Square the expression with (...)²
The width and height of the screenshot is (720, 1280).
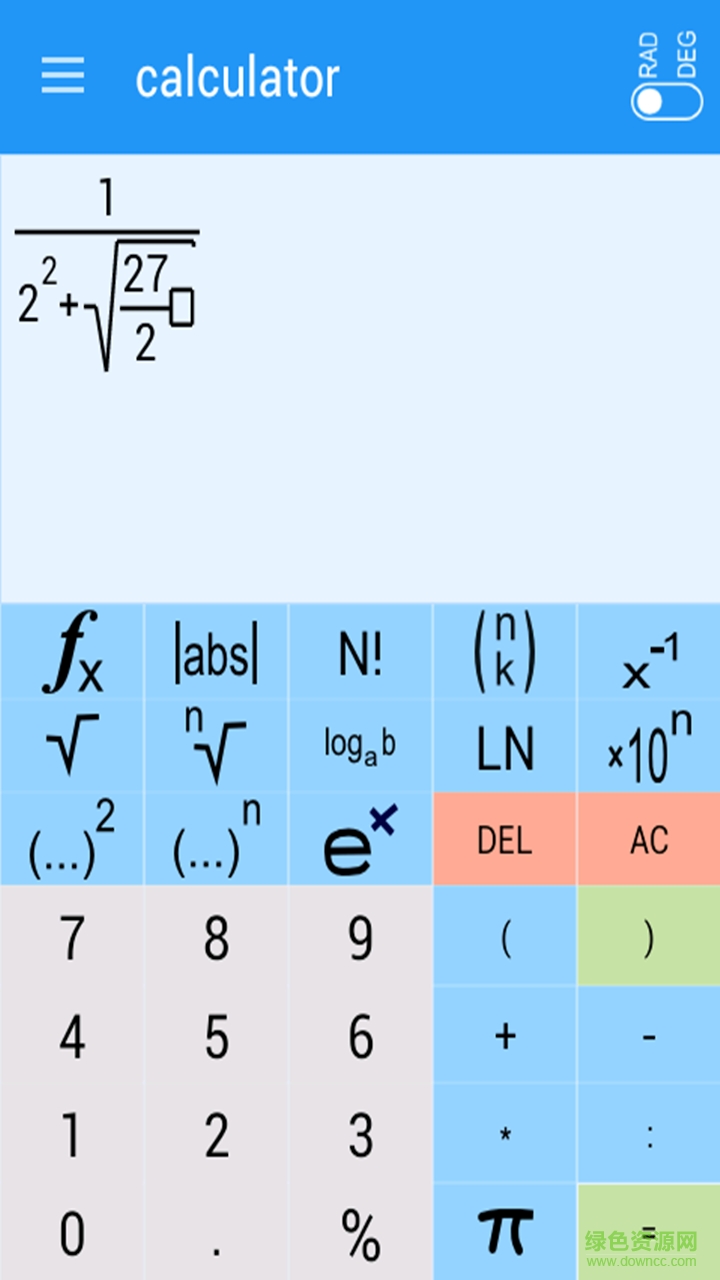click(72, 838)
